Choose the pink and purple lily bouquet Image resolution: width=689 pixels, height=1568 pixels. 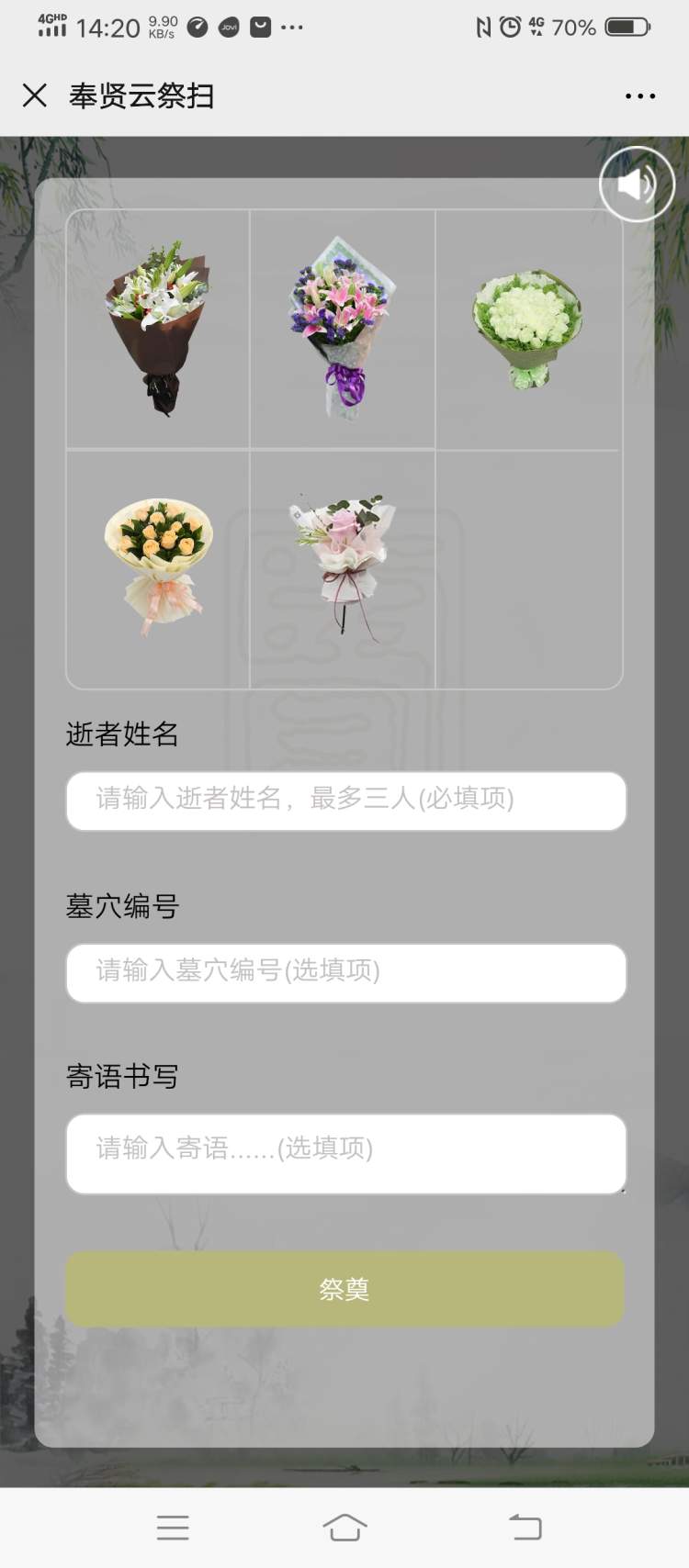[343, 329]
